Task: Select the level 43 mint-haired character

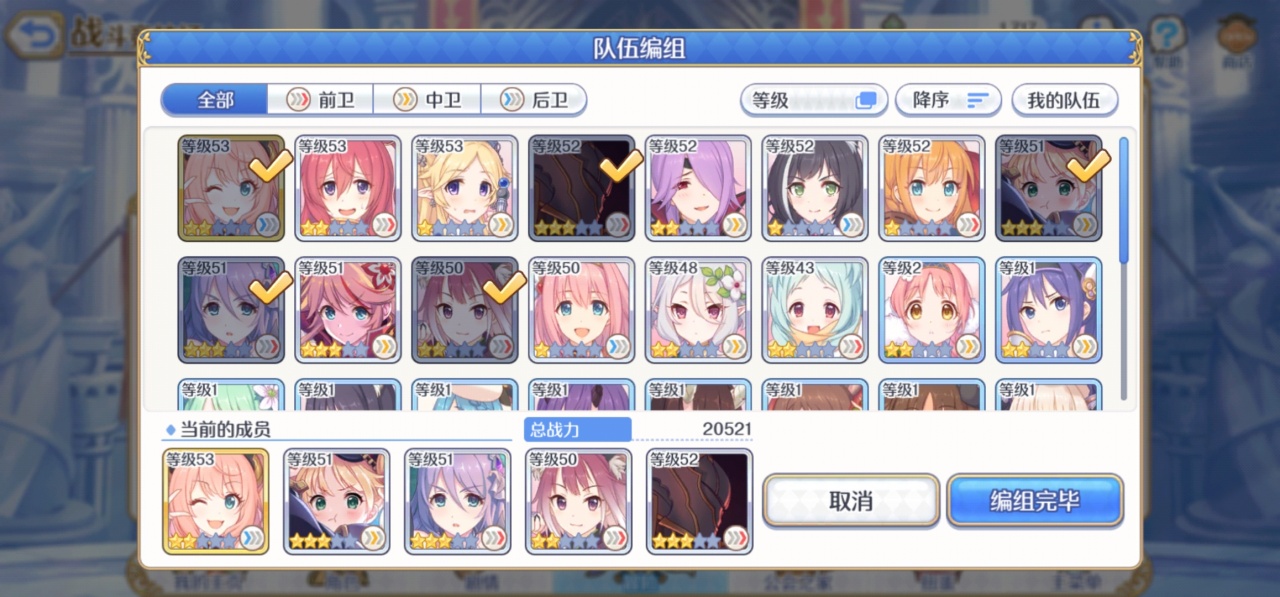Action: [815, 309]
